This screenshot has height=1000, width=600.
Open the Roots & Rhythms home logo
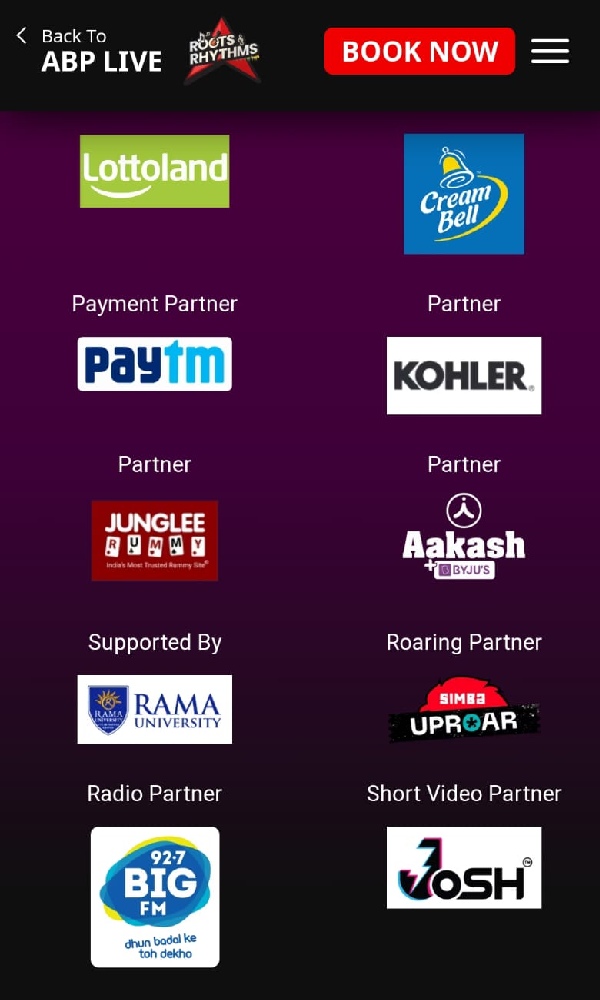coord(223,50)
